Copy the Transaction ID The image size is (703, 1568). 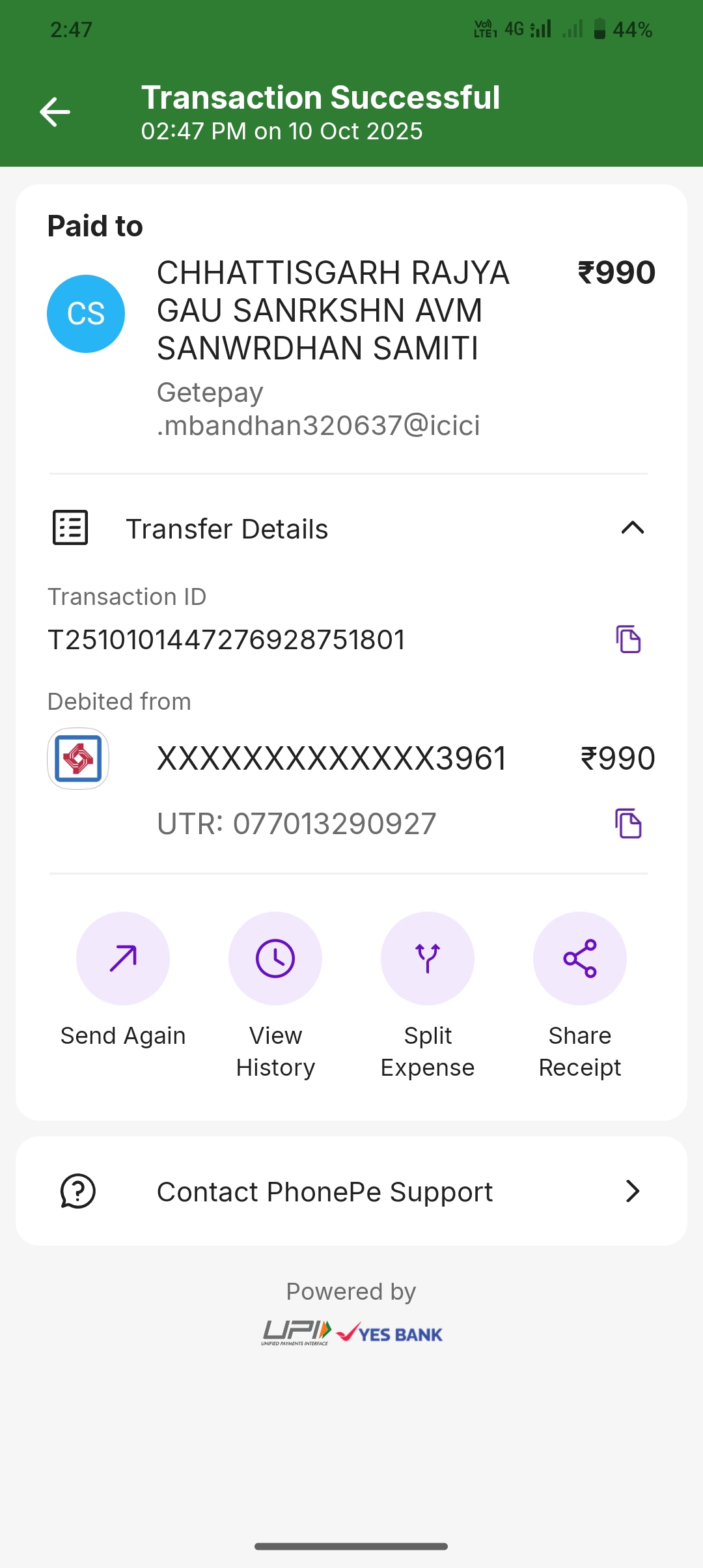coord(628,639)
